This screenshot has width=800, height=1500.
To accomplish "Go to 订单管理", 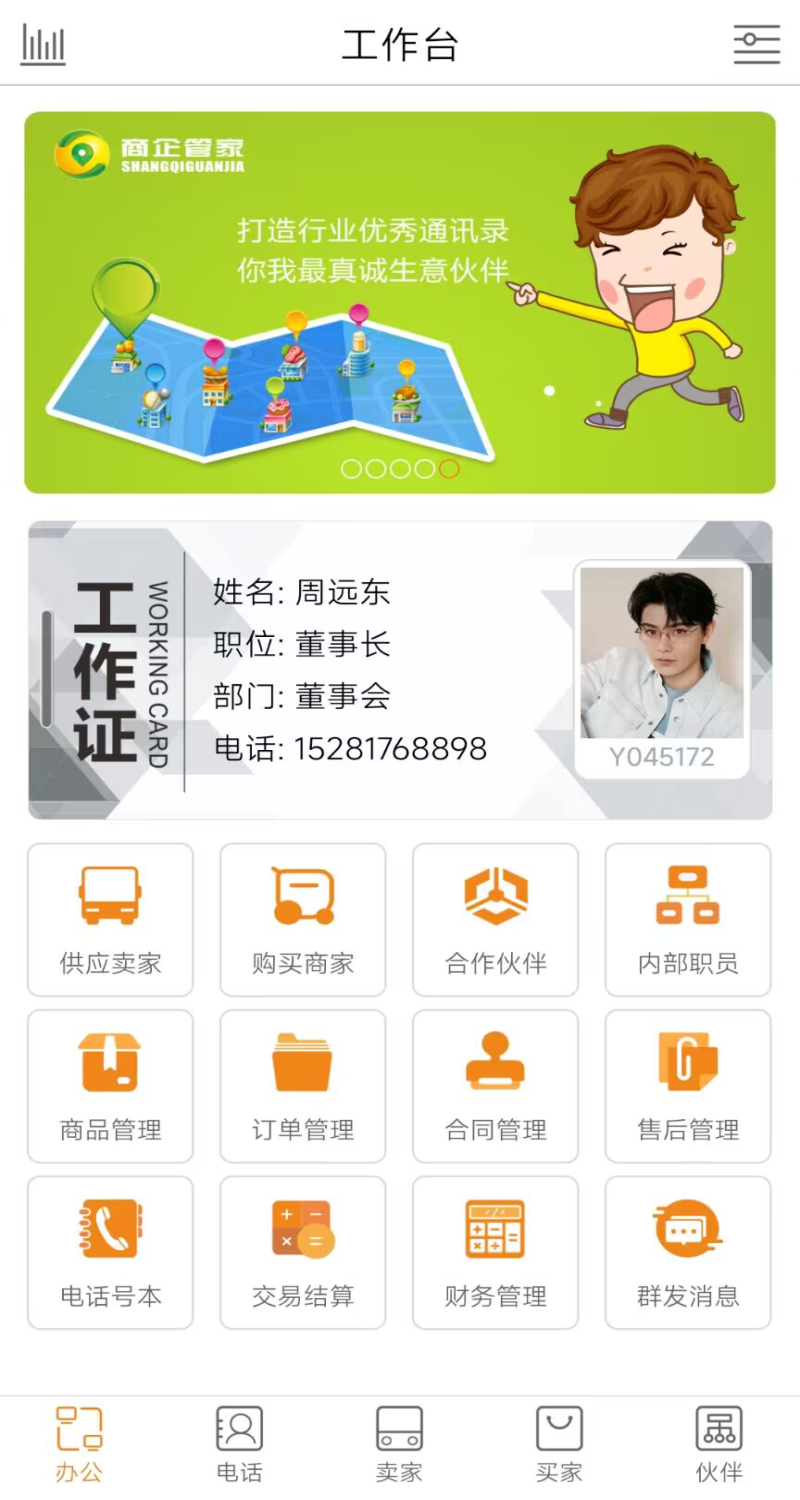I will click(303, 1086).
